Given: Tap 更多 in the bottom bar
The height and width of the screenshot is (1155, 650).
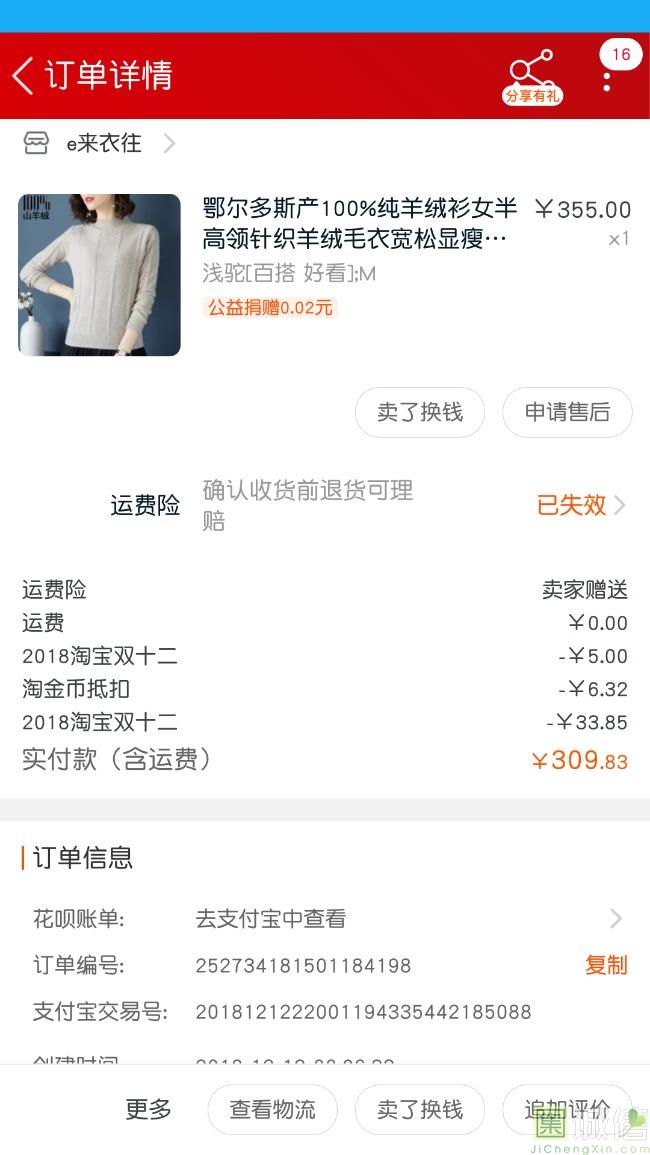Looking at the screenshot, I should (148, 1109).
